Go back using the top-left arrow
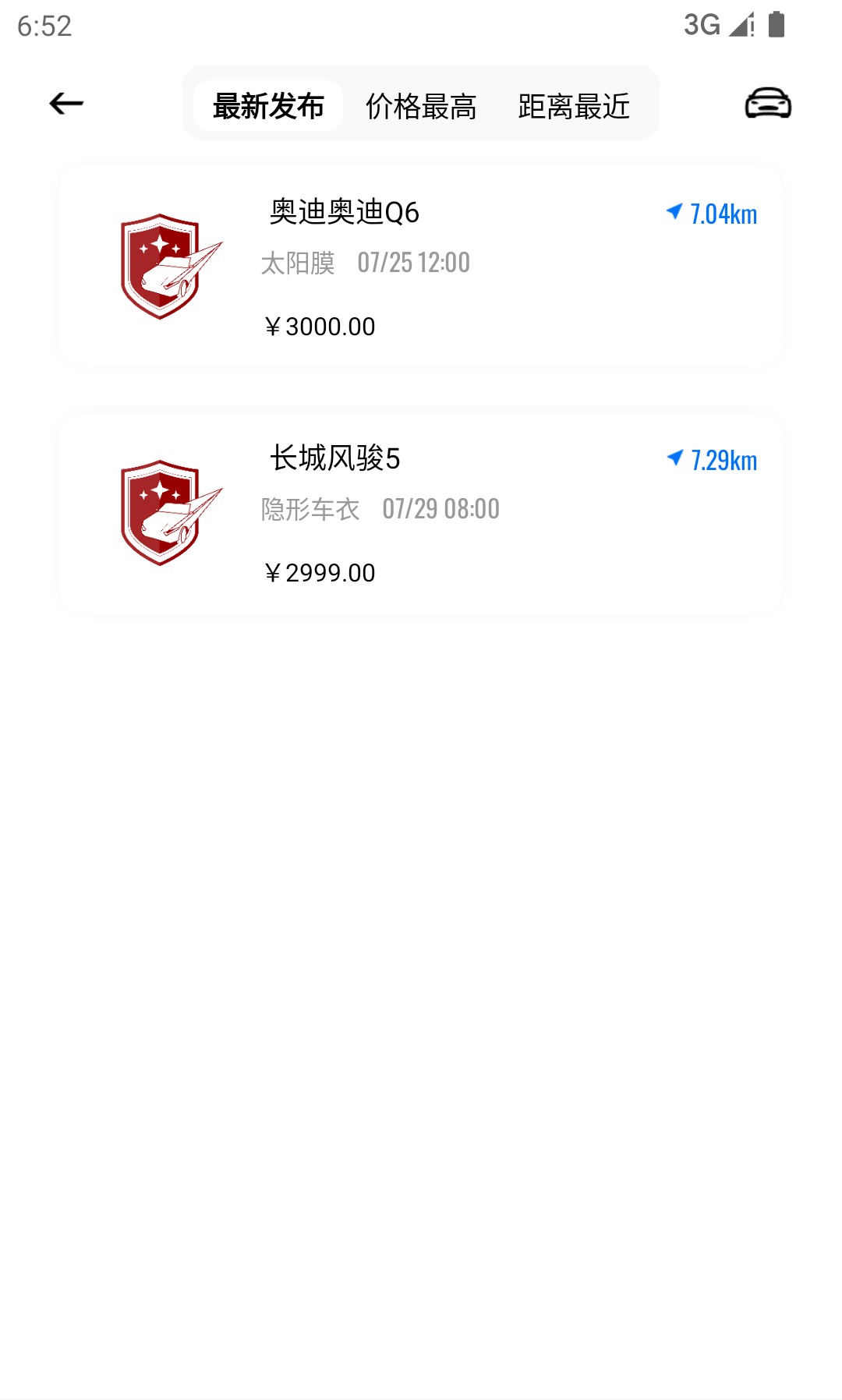Screen dimensions: 842x1400 [66, 104]
